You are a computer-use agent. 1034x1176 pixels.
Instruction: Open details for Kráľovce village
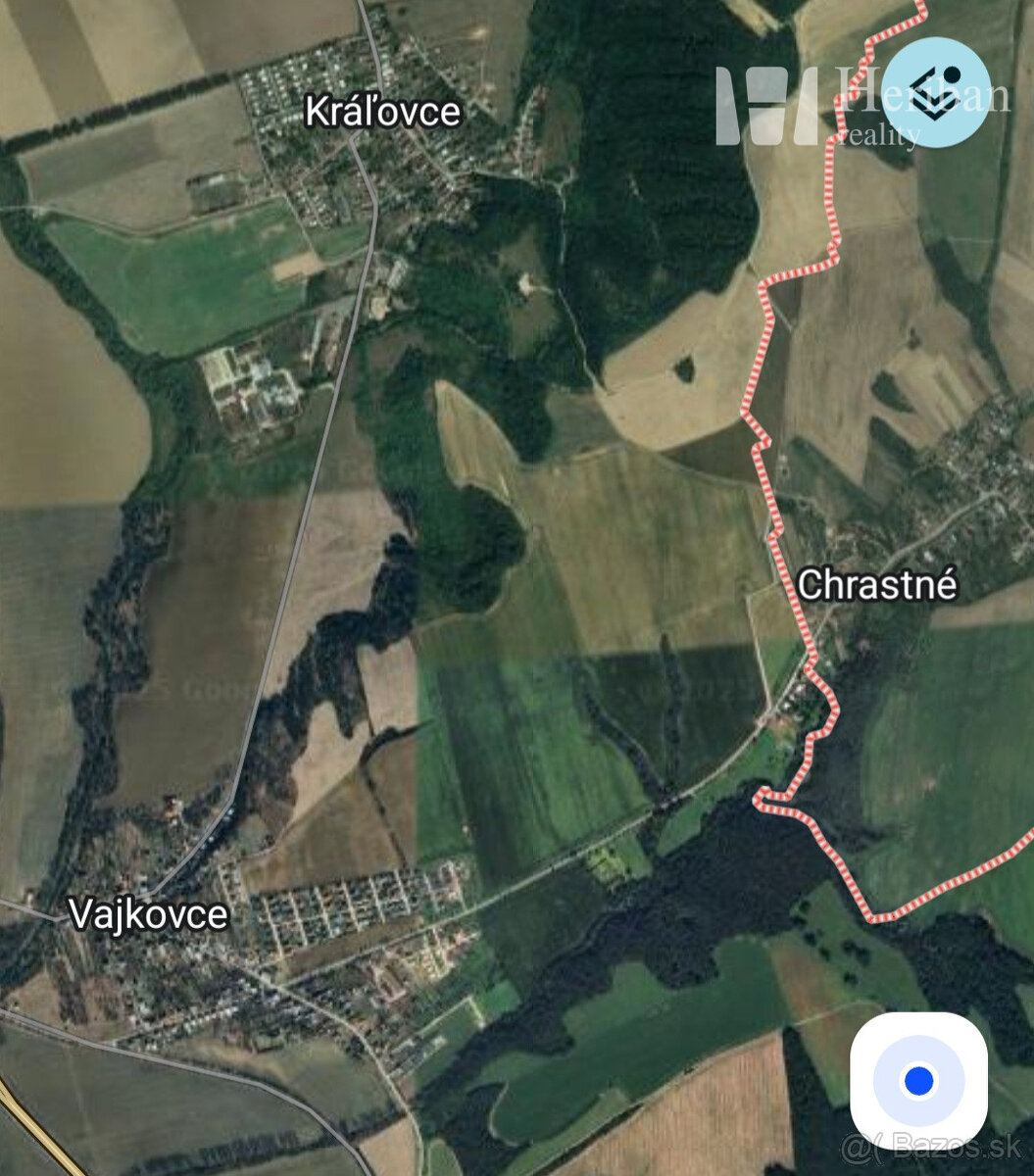pos(382,111)
